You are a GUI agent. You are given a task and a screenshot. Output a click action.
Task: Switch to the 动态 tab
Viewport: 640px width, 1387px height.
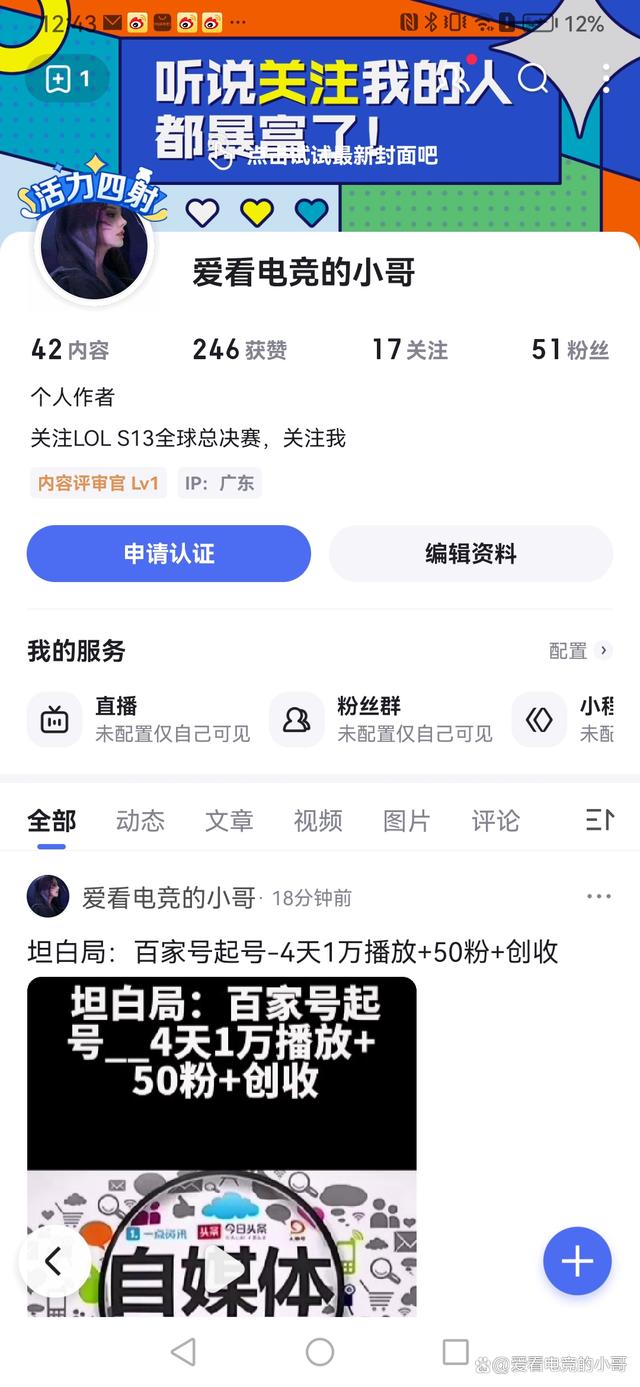[140, 821]
